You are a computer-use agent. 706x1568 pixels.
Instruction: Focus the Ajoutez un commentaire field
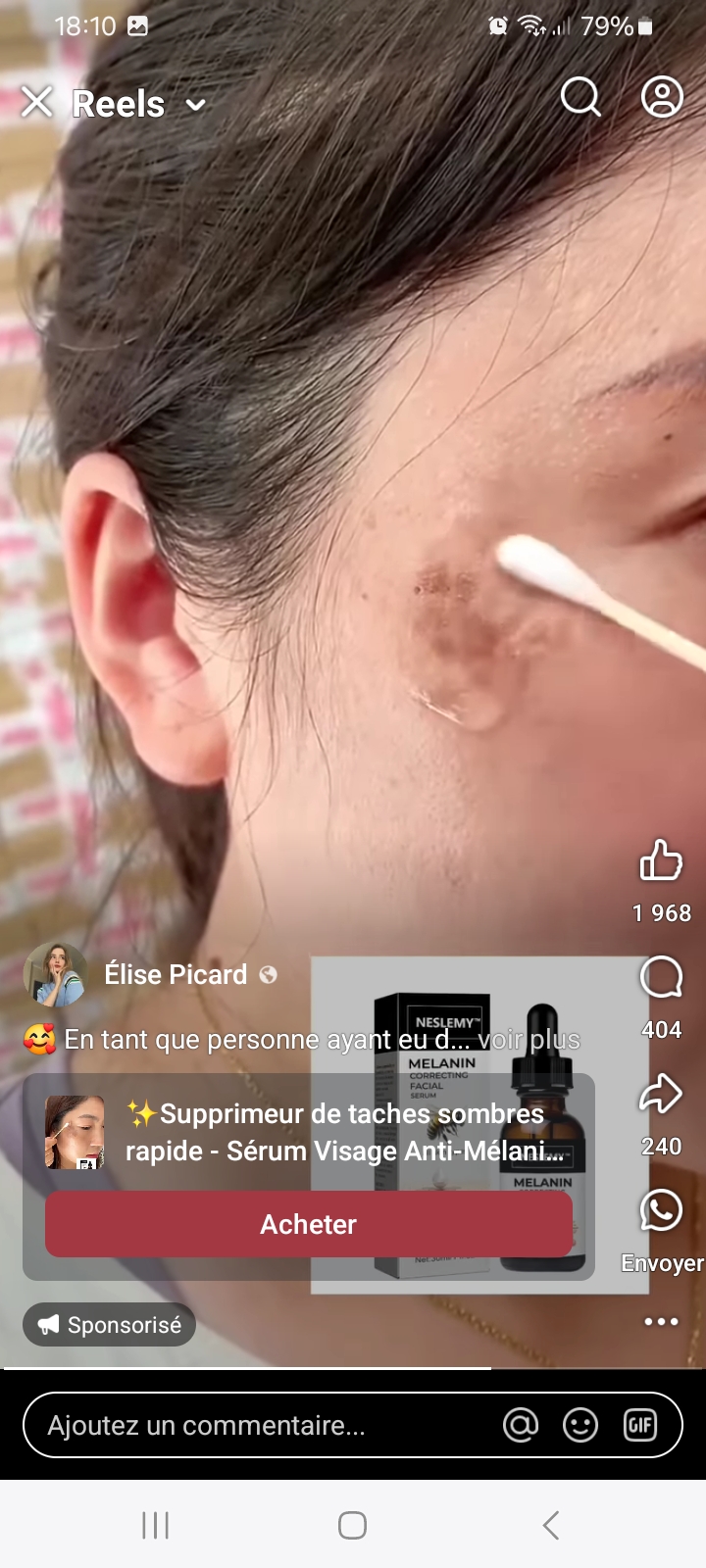(x=255, y=1425)
